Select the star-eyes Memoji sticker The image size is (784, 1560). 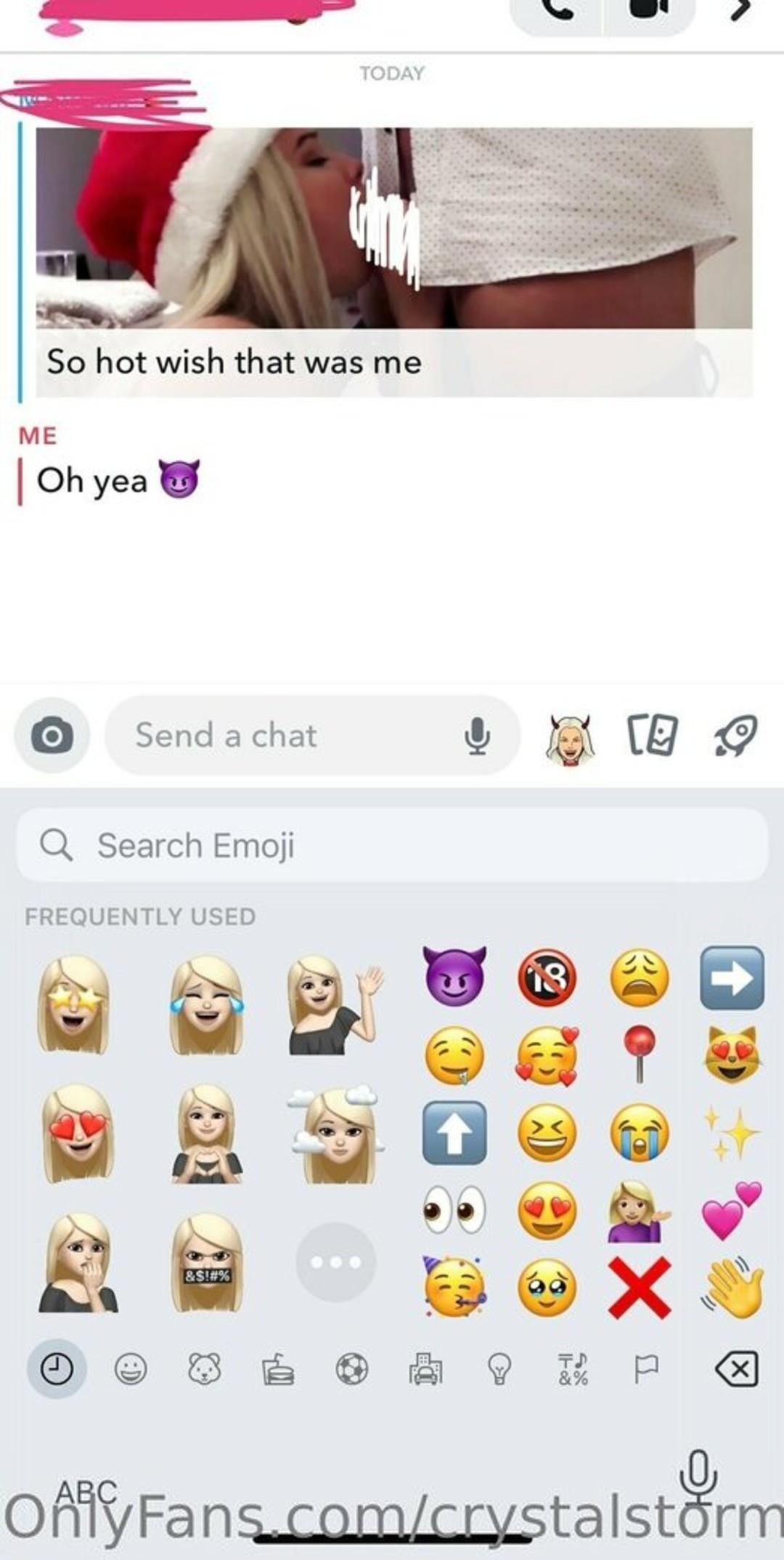(74, 1004)
